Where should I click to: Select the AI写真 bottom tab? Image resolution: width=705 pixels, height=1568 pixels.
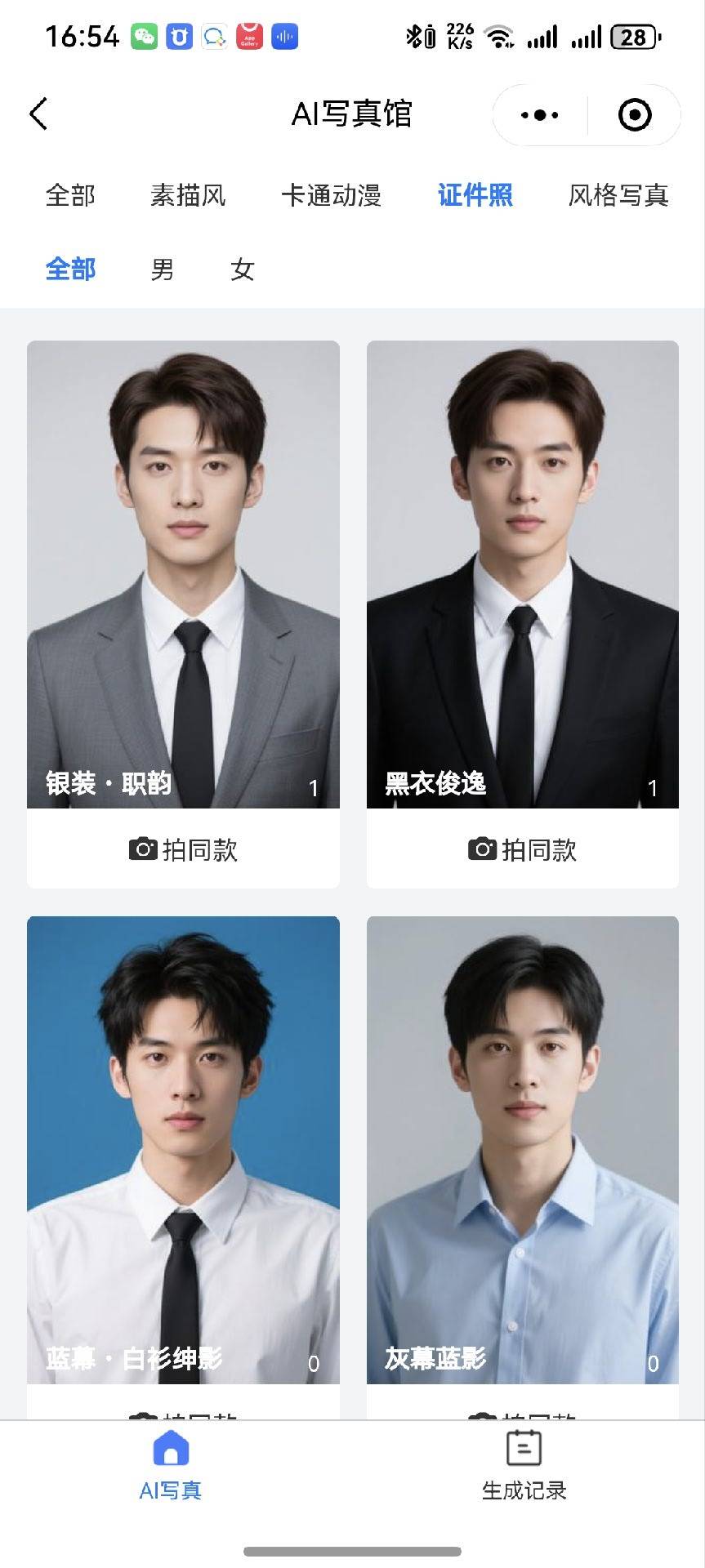coord(171,1468)
